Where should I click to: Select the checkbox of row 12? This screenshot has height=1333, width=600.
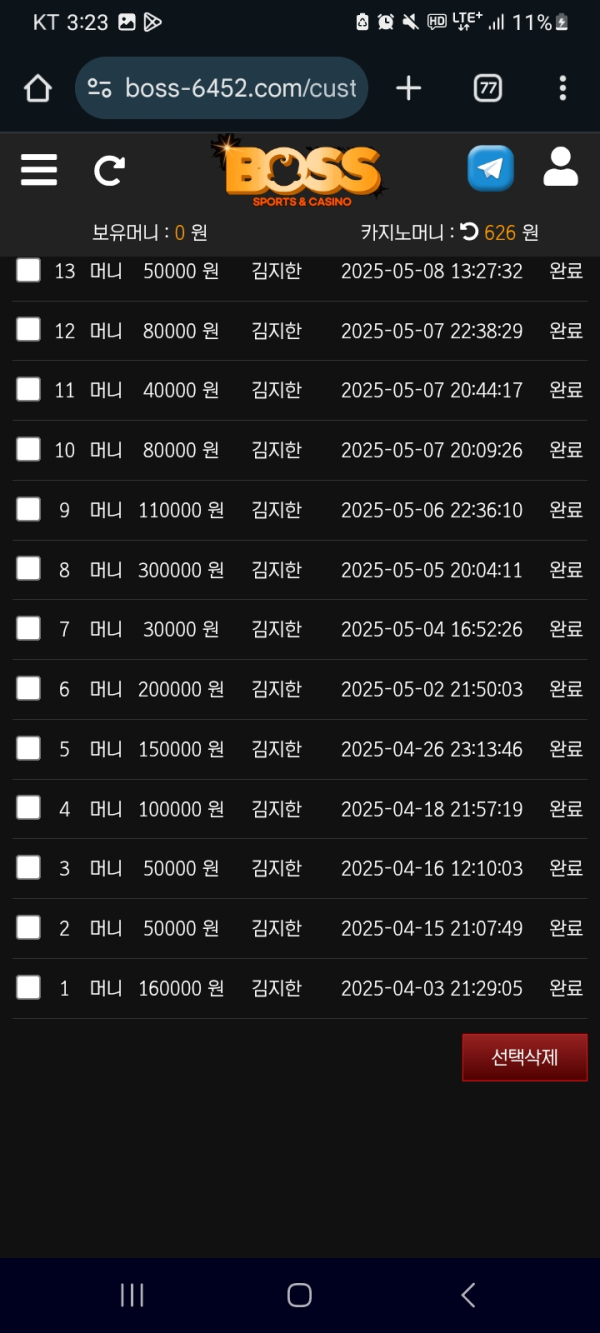tap(28, 330)
